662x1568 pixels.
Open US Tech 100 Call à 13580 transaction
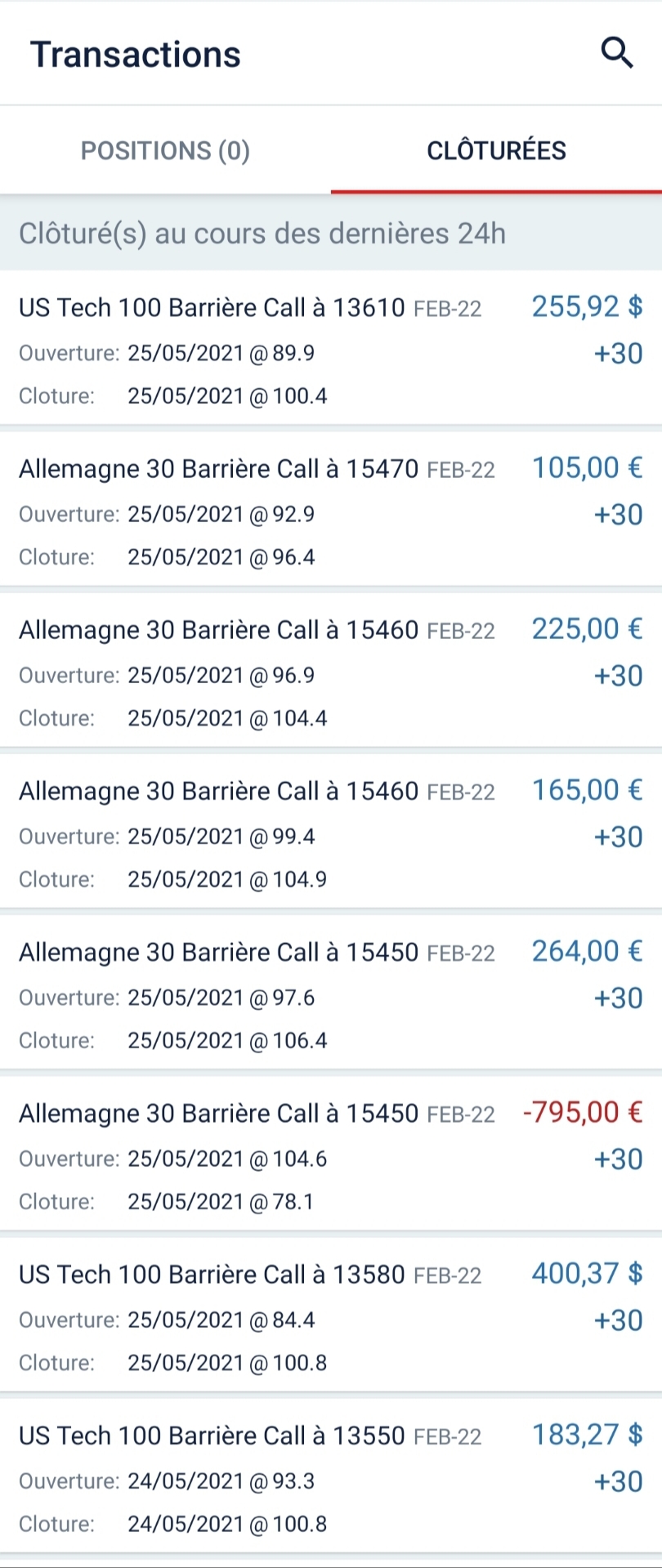(x=330, y=1316)
